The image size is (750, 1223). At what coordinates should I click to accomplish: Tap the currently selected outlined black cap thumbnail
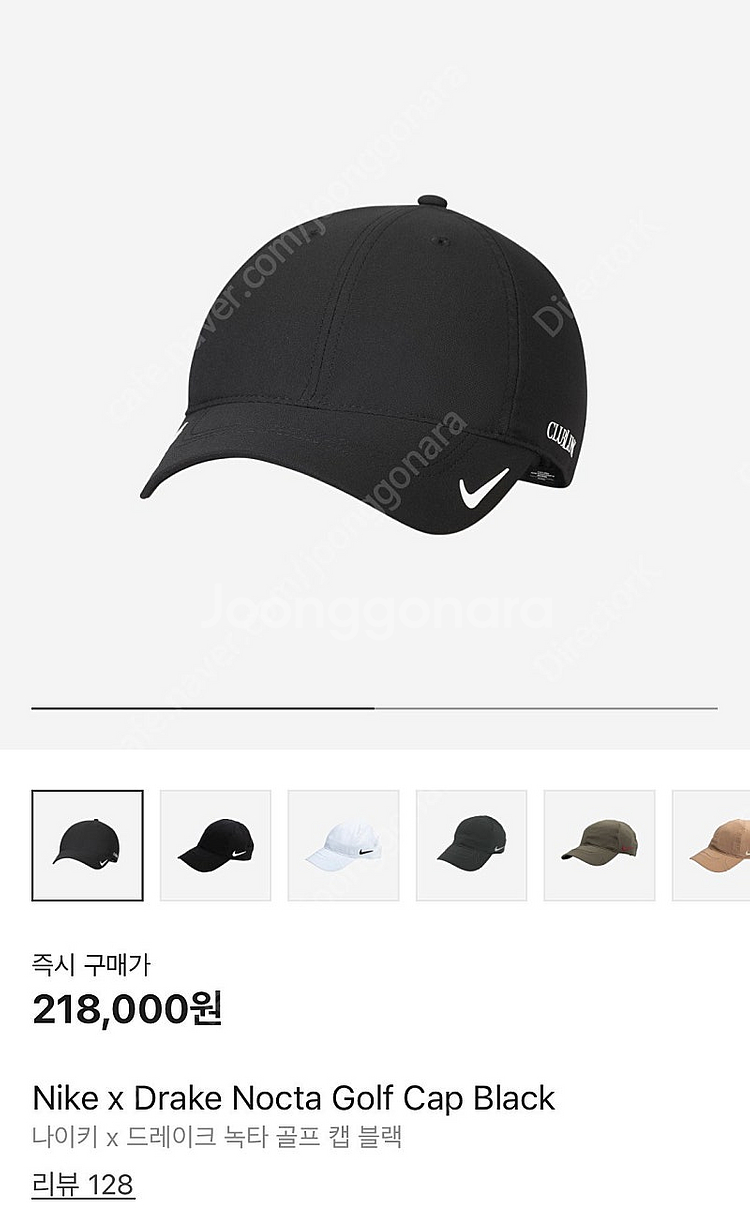tap(87, 845)
